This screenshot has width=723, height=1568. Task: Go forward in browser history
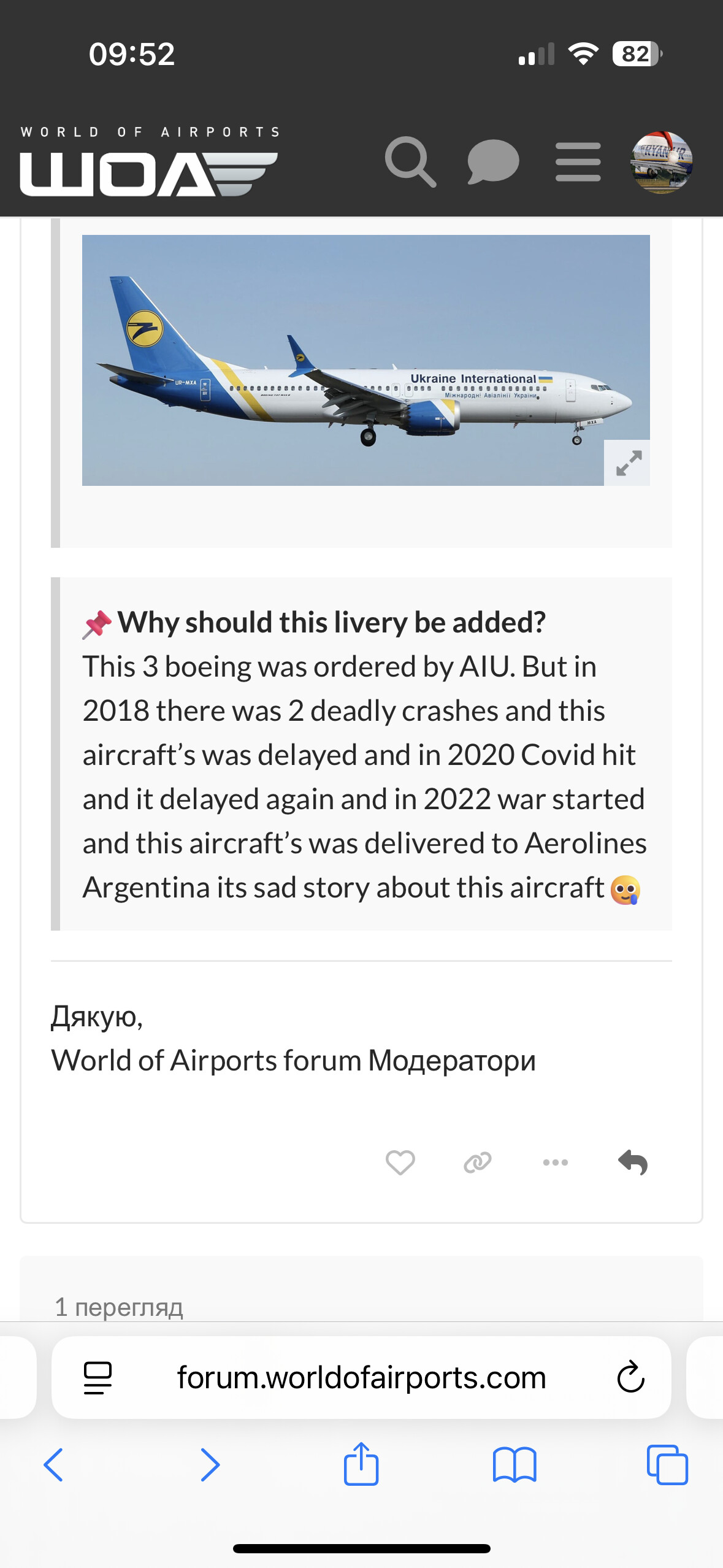point(210,1465)
